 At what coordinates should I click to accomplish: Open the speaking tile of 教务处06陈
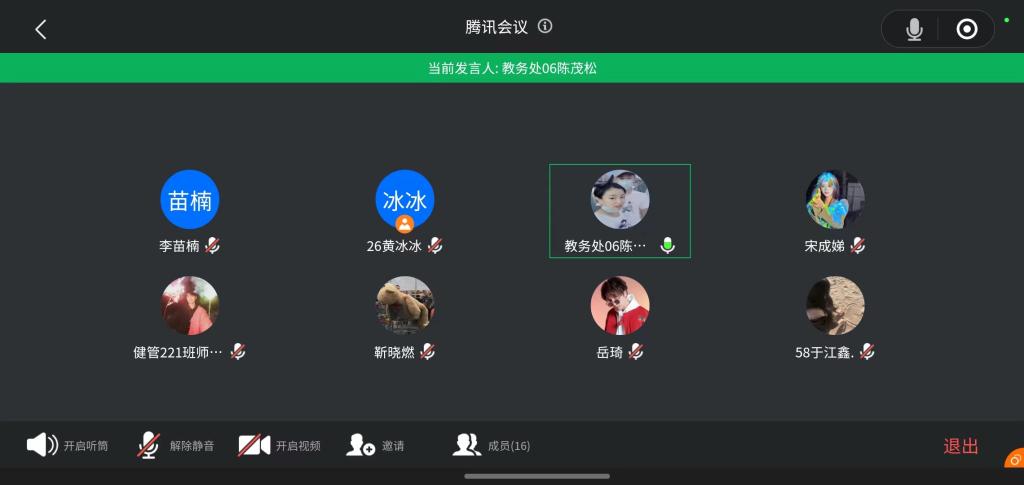(620, 210)
